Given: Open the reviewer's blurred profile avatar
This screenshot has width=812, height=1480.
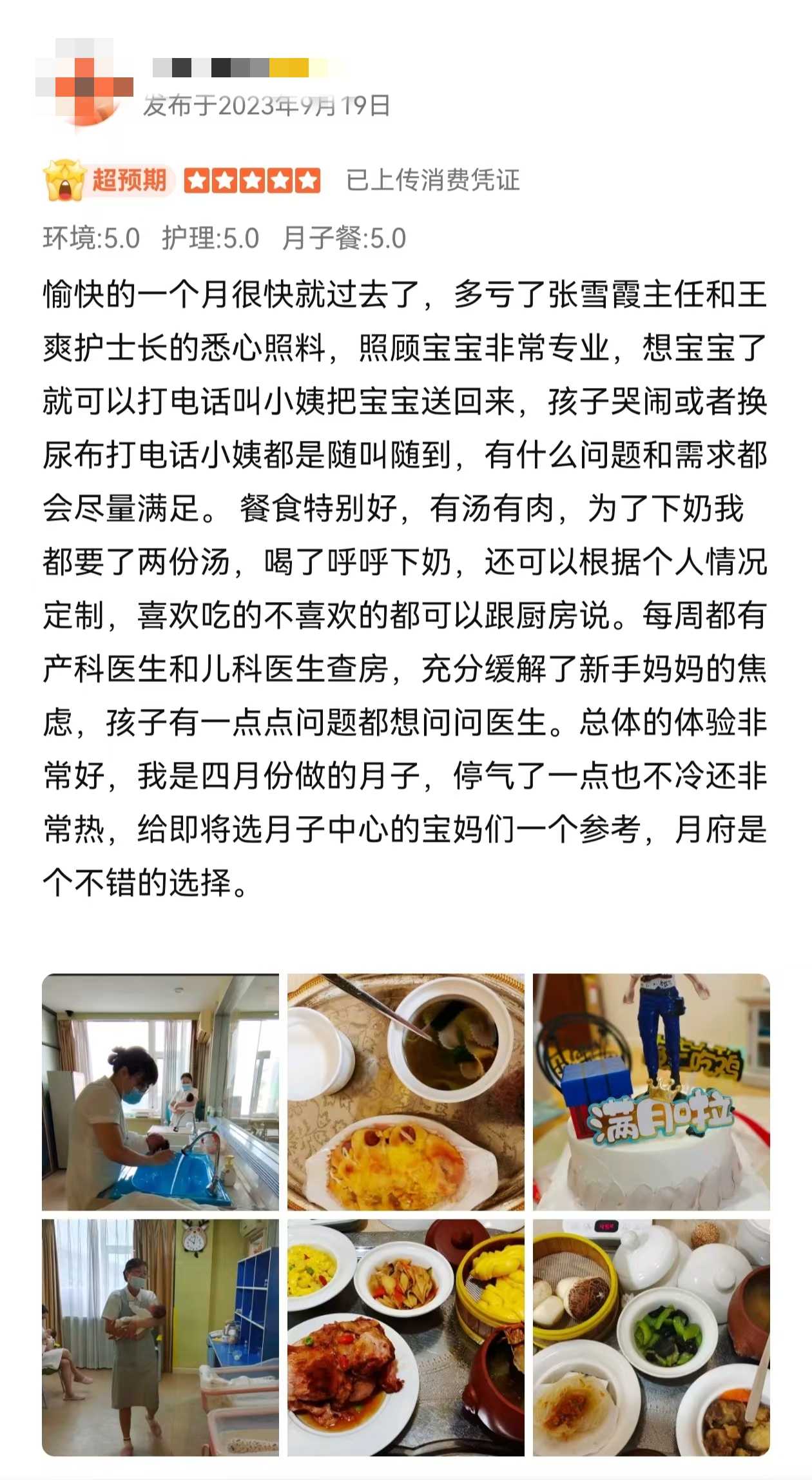Looking at the screenshot, I should pos(84,84).
